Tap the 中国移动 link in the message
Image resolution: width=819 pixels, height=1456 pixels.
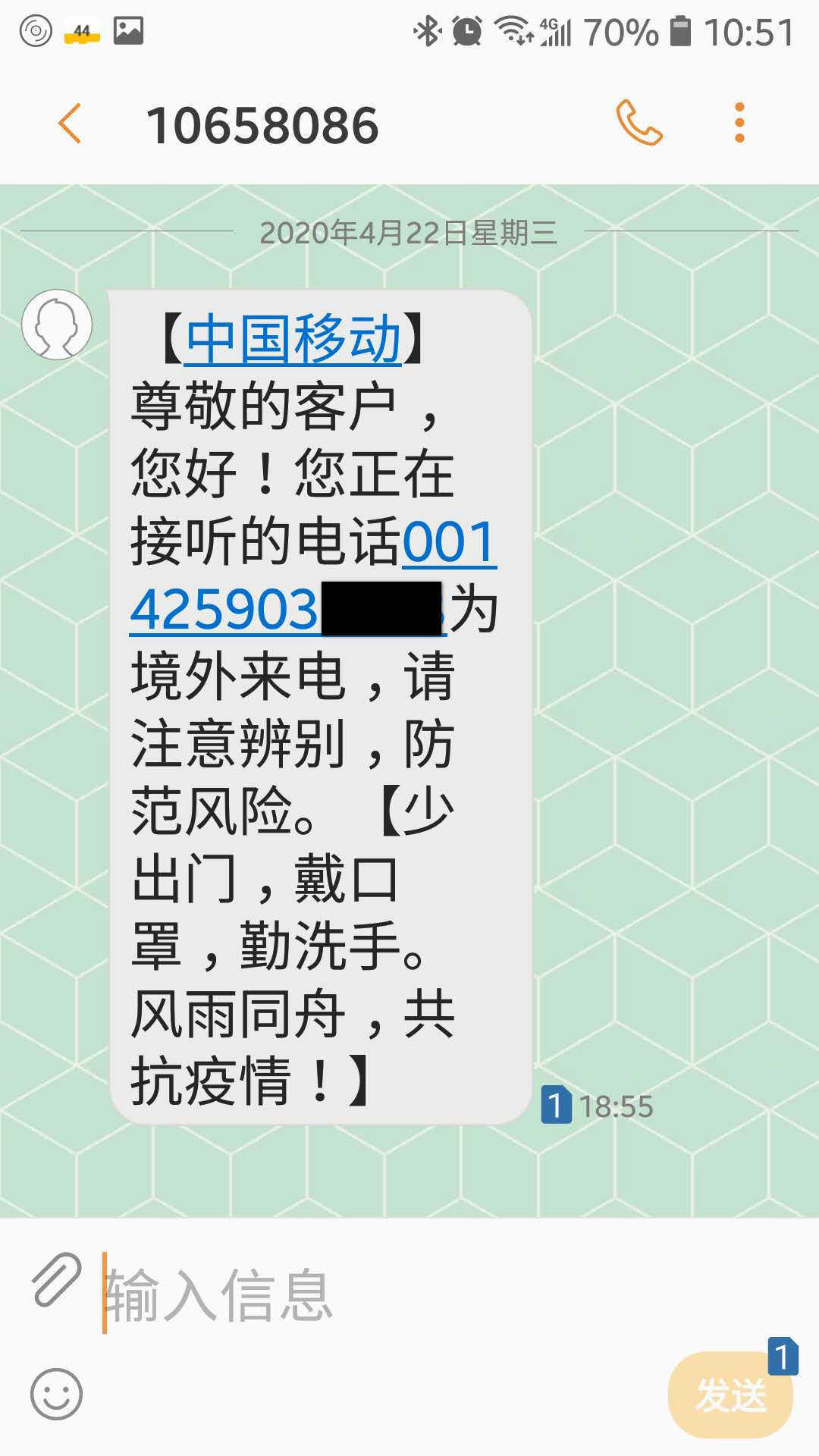coord(293,339)
